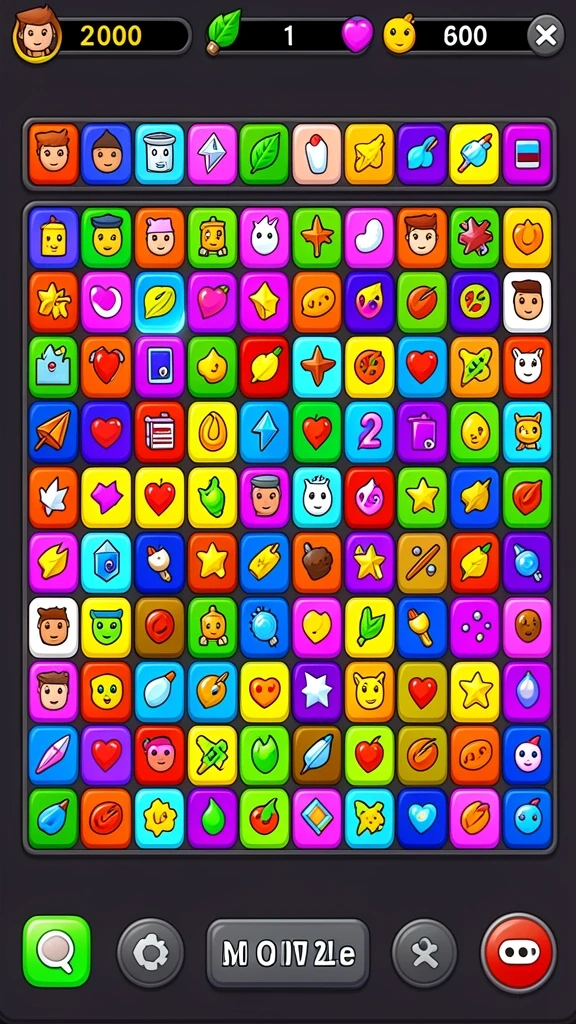Select the orange paper plane tile on blue
Viewport: 576px width, 1024px height.
(54, 432)
